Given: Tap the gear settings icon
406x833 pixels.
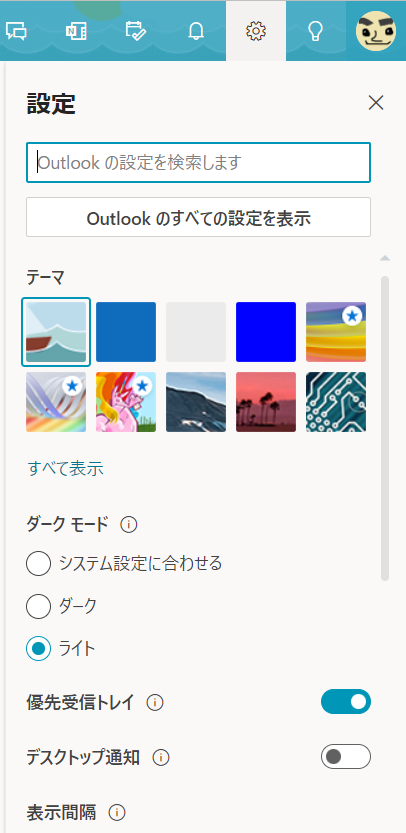Looking at the screenshot, I should click(x=256, y=31).
